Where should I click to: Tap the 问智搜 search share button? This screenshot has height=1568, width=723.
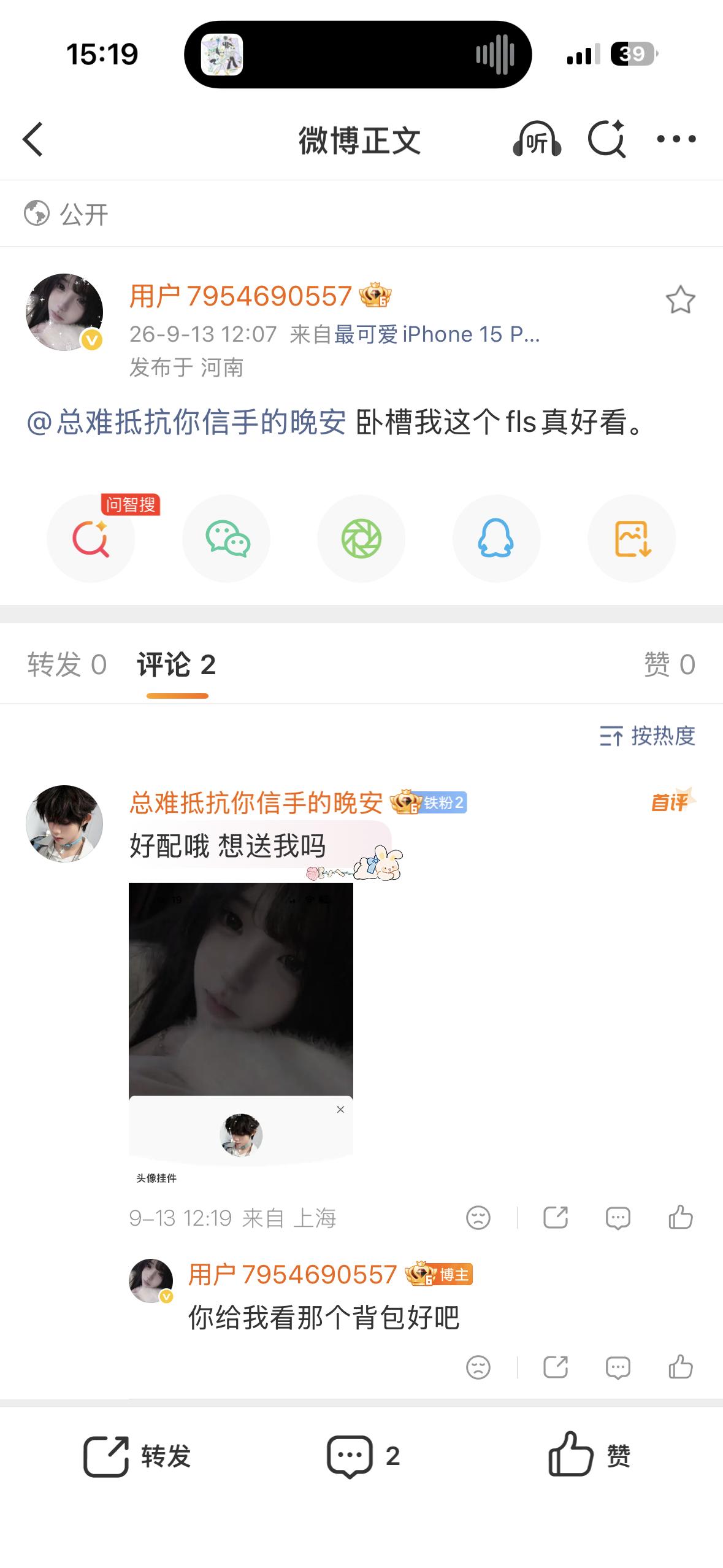pos(91,539)
